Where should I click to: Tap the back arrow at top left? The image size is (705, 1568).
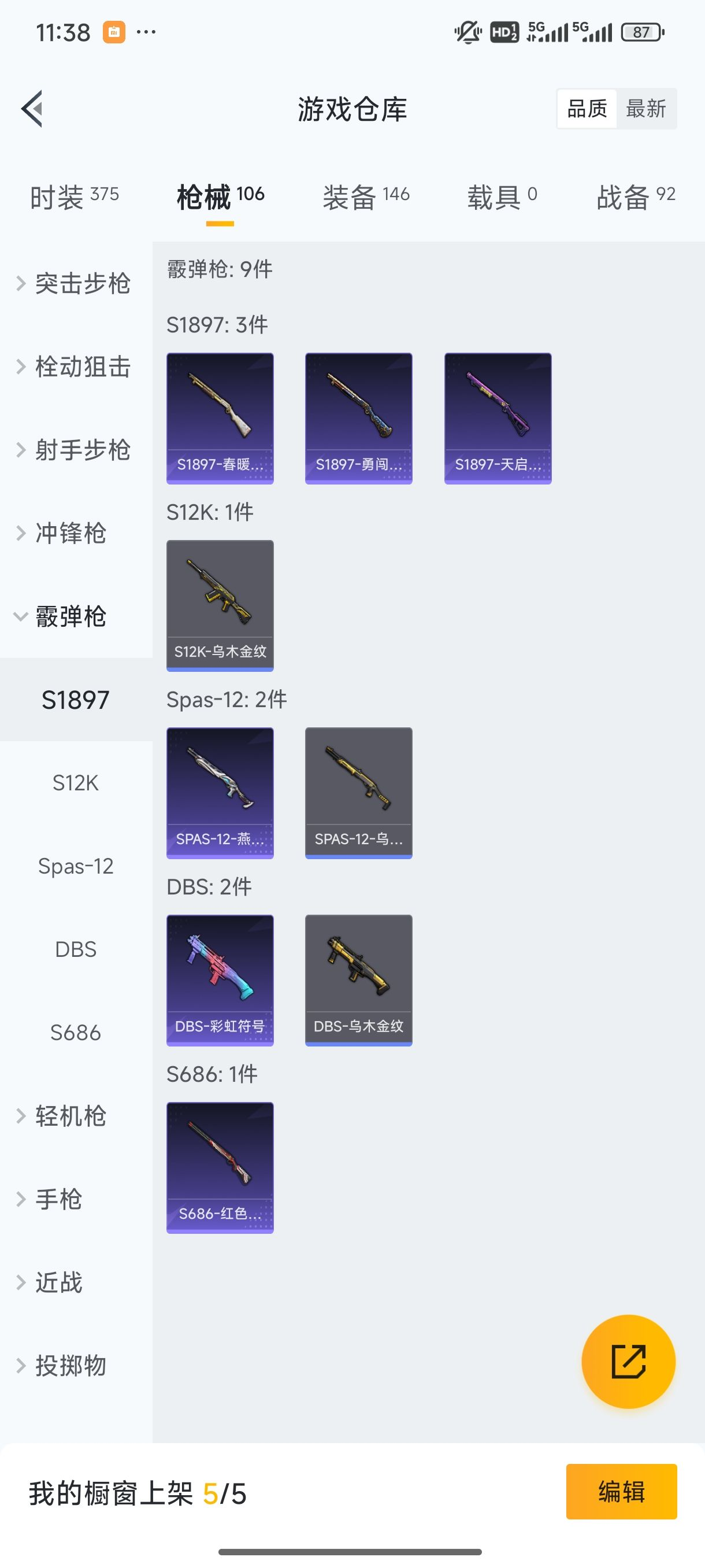32,108
